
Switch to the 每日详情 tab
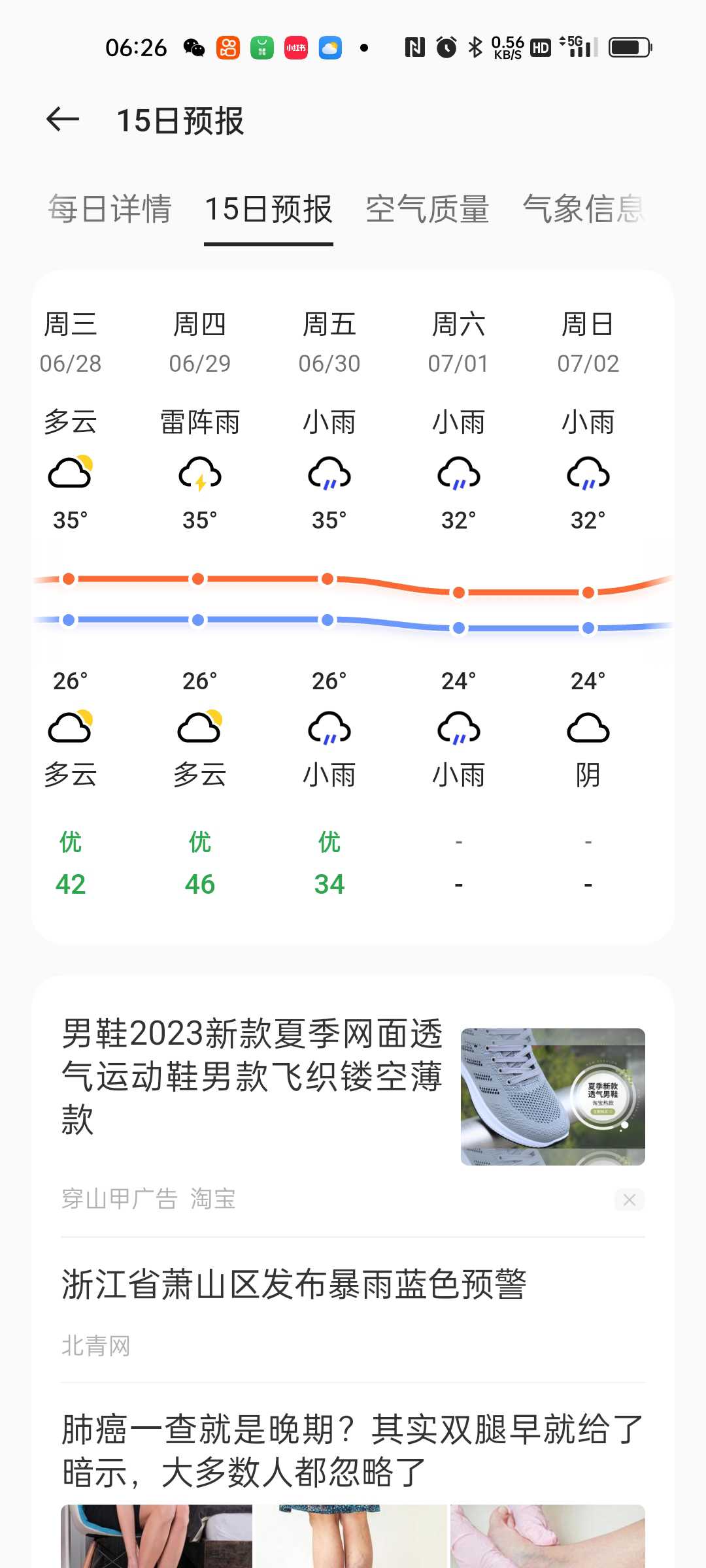point(110,209)
